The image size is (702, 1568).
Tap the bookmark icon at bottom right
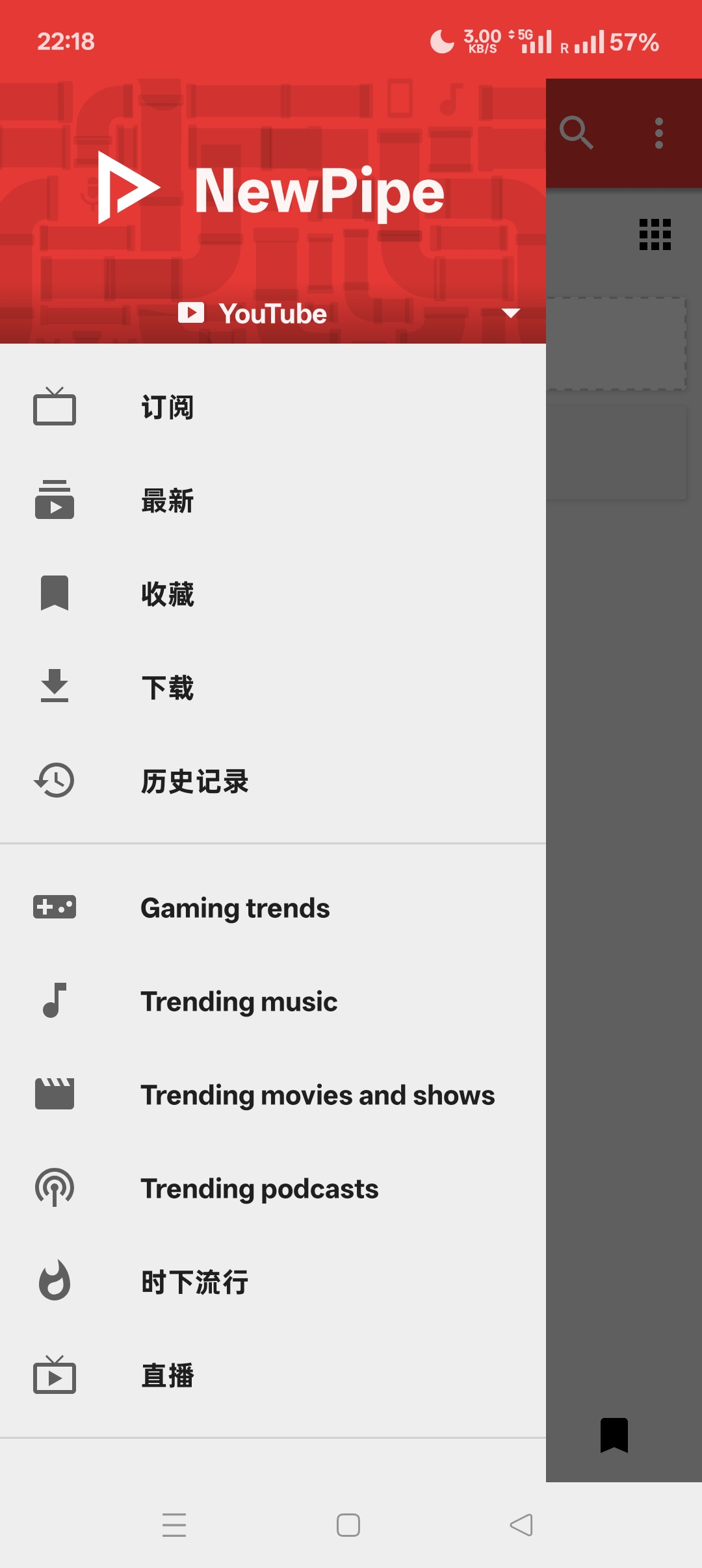click(614, 1435)
